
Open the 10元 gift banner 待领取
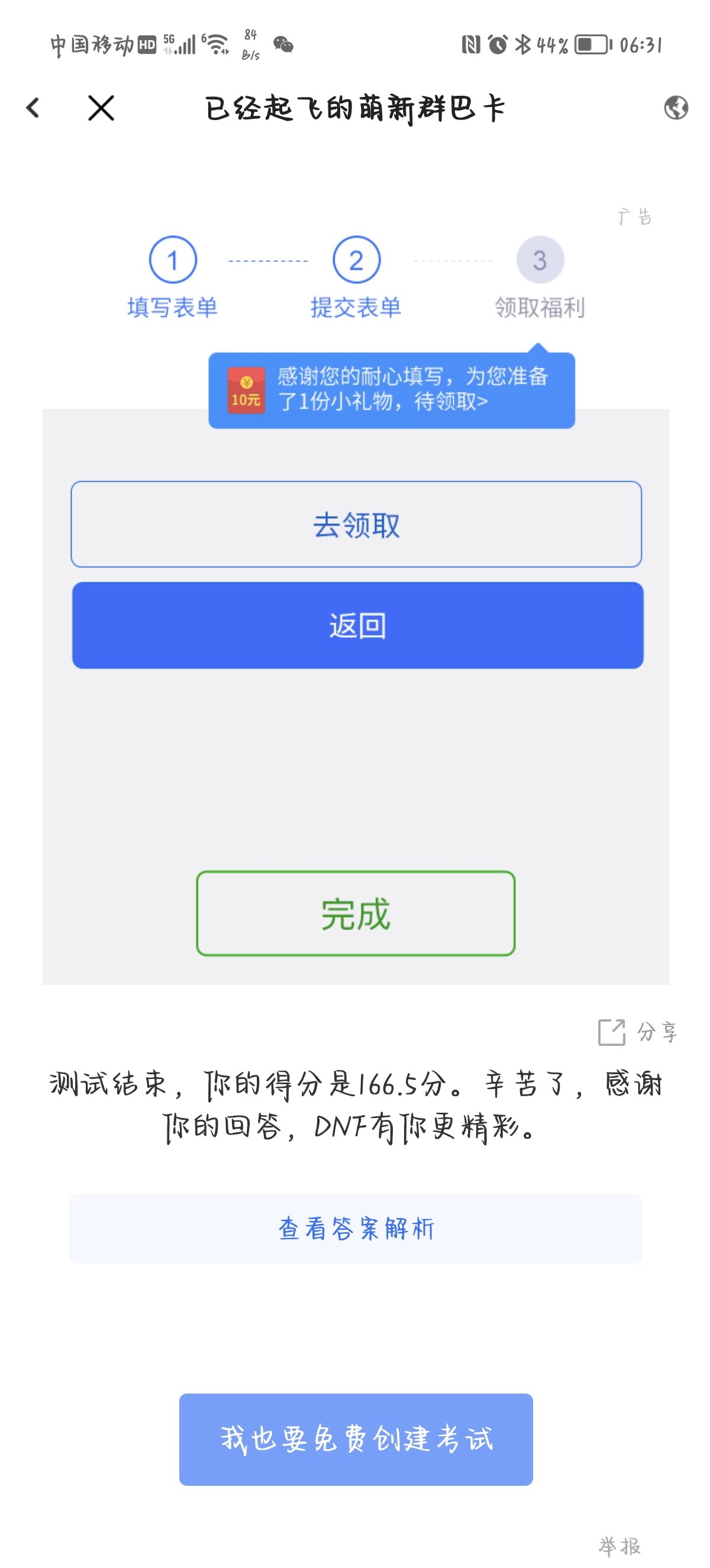392,390
